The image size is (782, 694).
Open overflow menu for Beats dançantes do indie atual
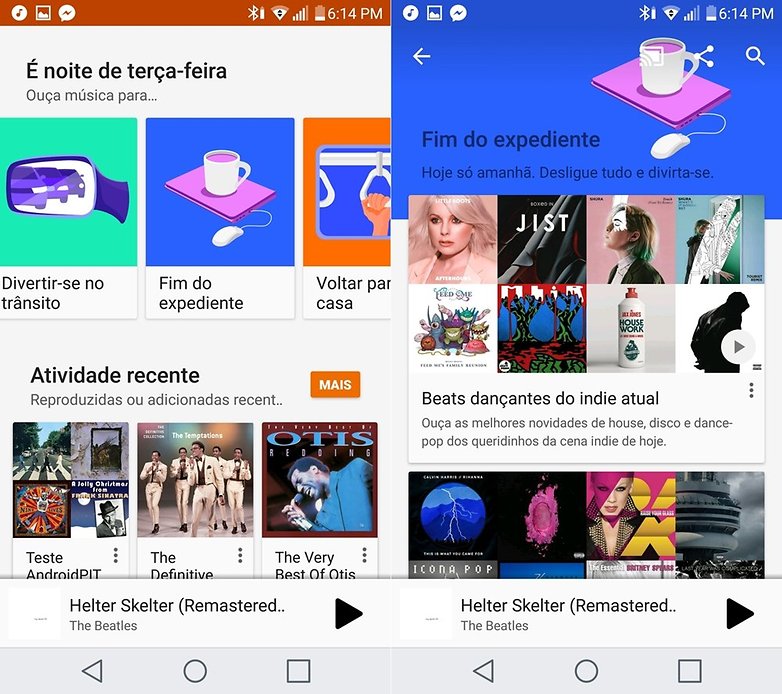click(x=751, y=391)
